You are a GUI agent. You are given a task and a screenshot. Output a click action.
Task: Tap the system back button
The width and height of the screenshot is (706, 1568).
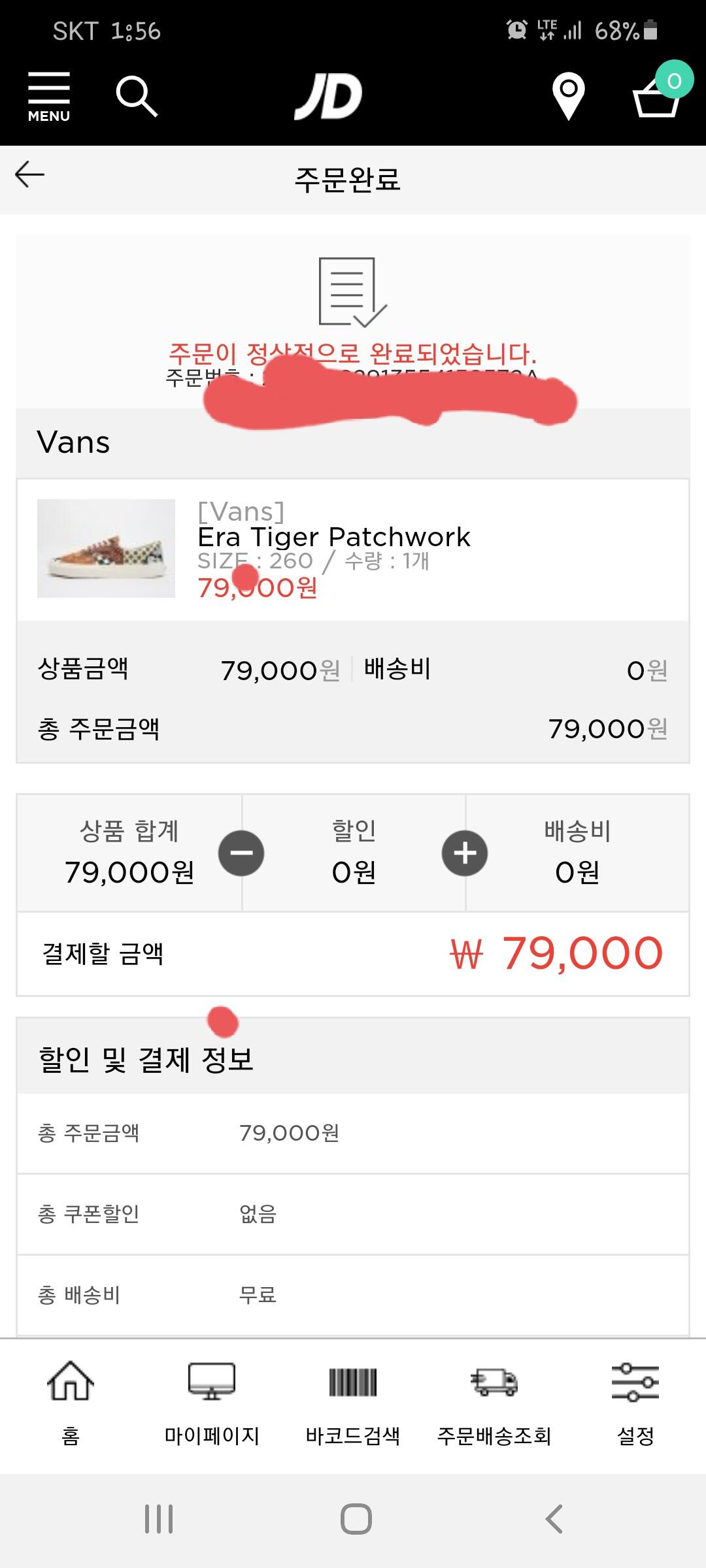(x=554, y=1518)
